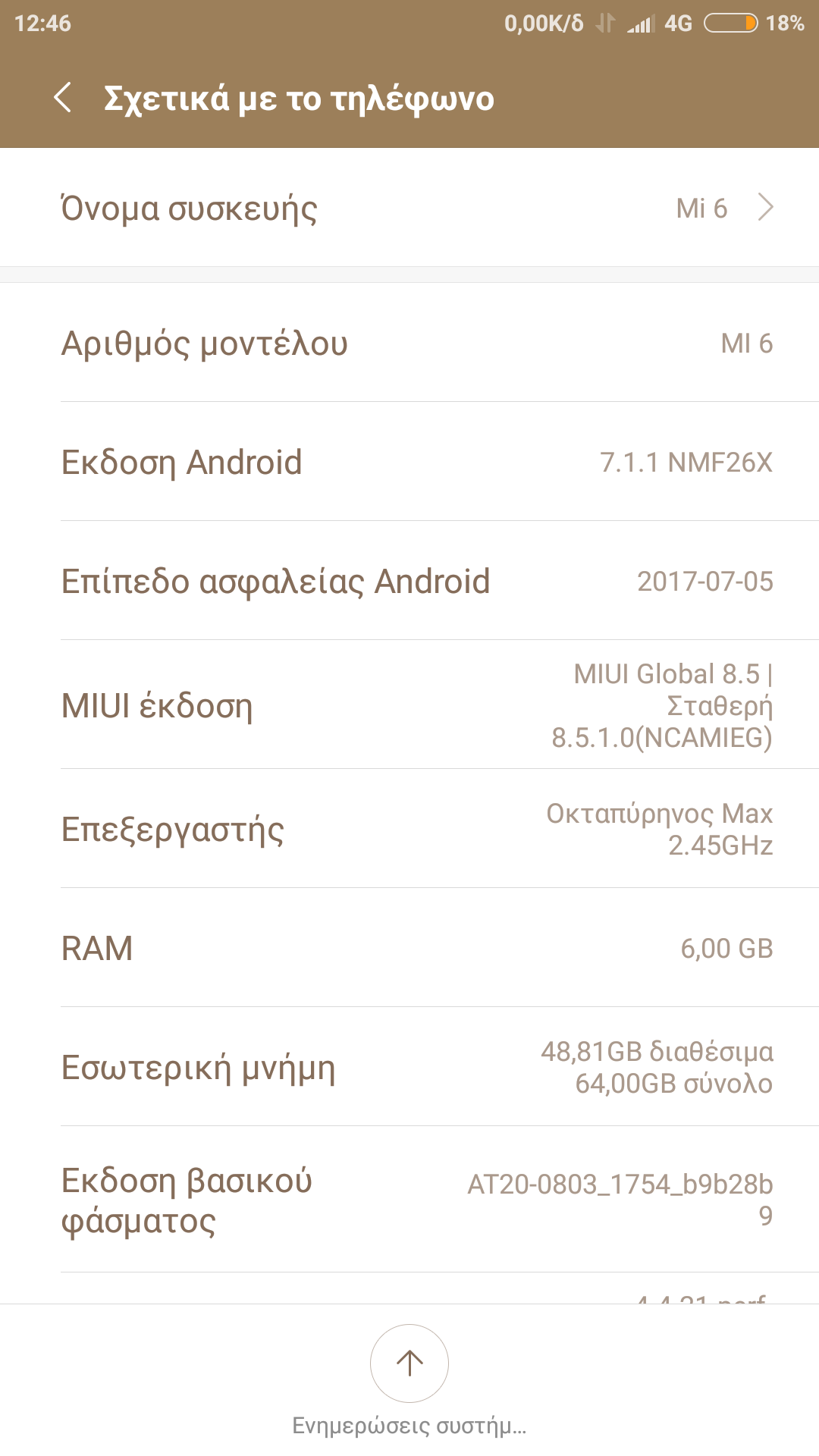This screenshot has width=819, height=1456.
Task: Tap the Επεξεργαστής row
Action: 409,829
